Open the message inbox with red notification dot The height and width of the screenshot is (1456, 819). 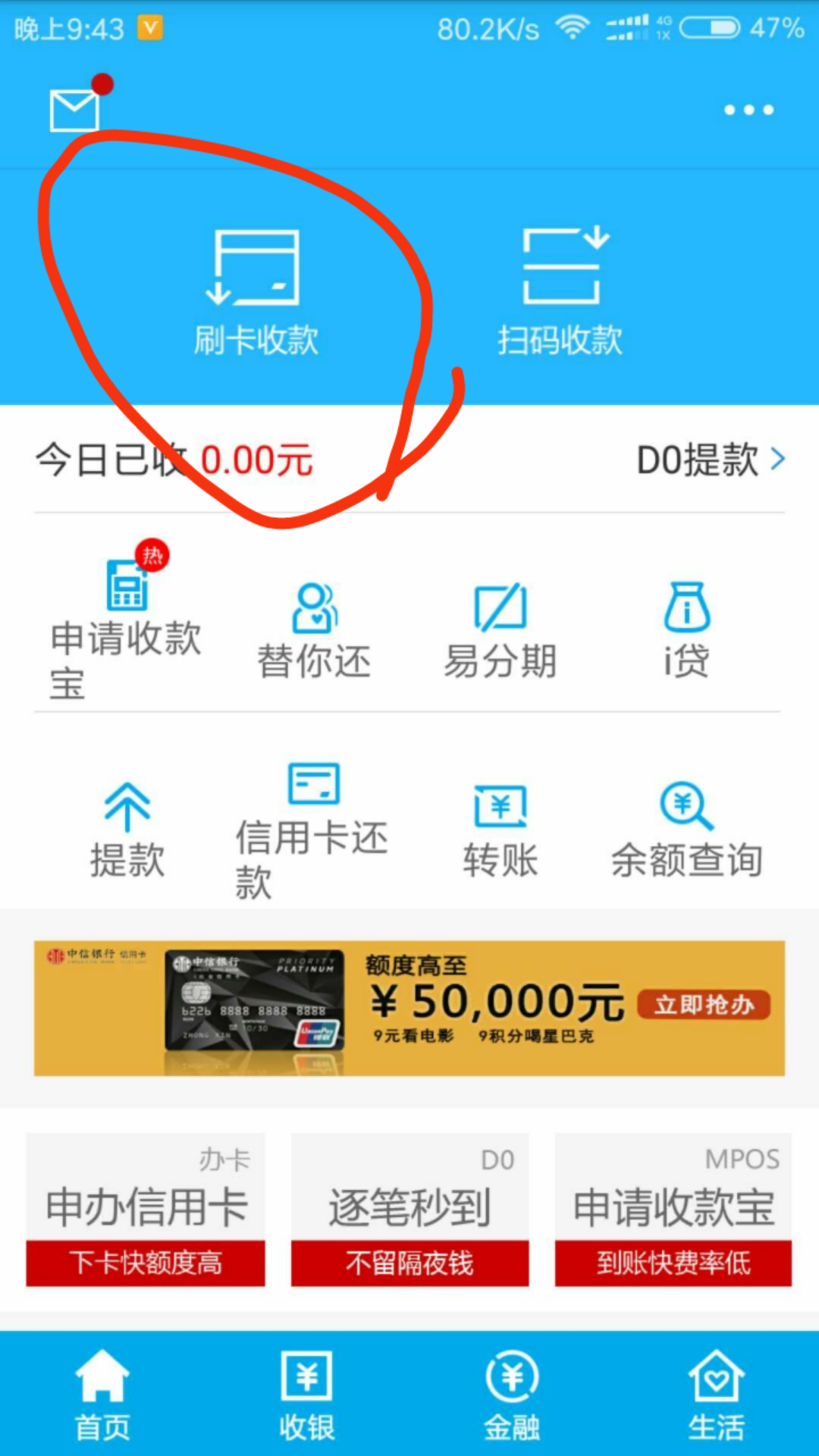74,108
